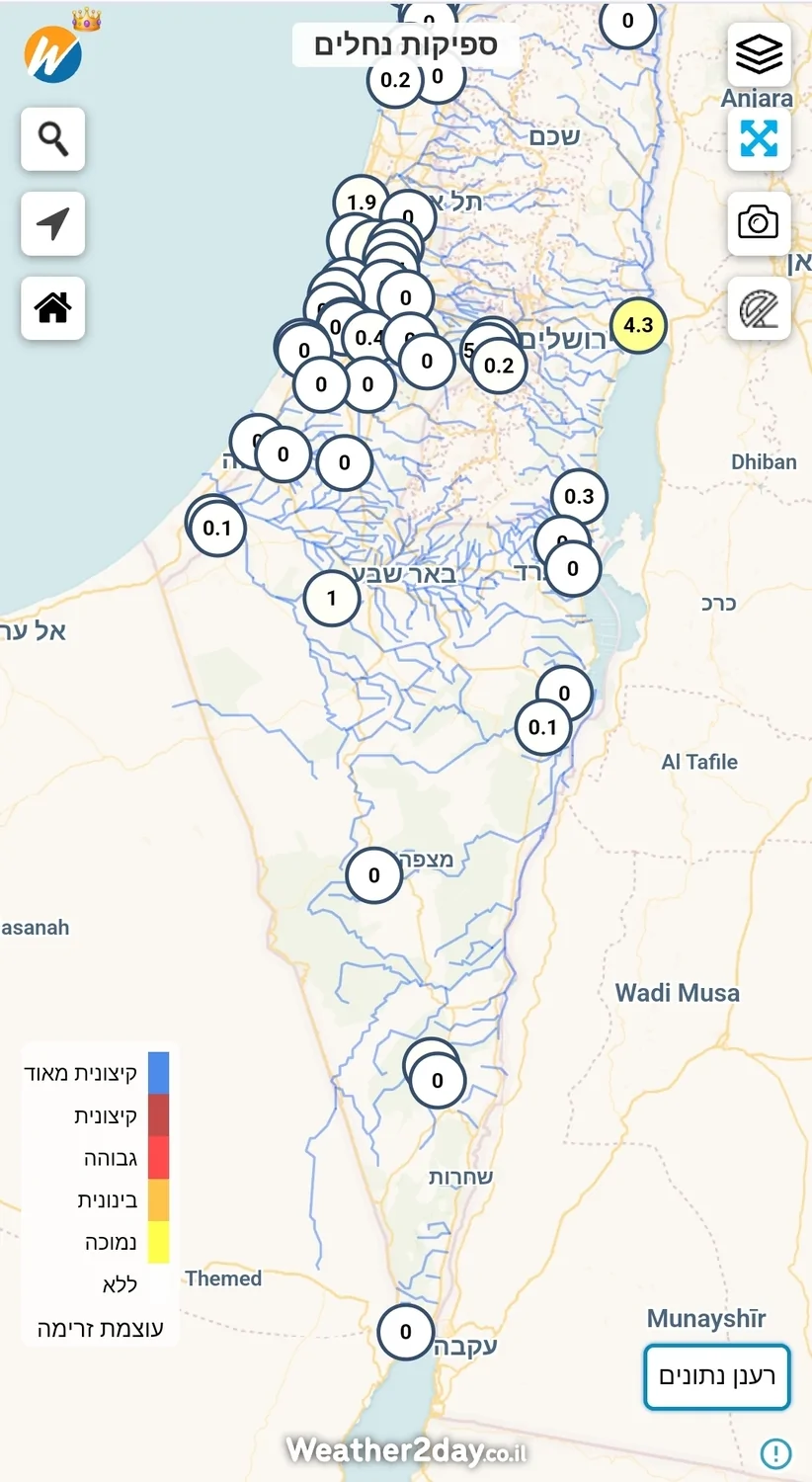
Task: Take a map snapshot with camera icon
Action: (x=759, y=223)
